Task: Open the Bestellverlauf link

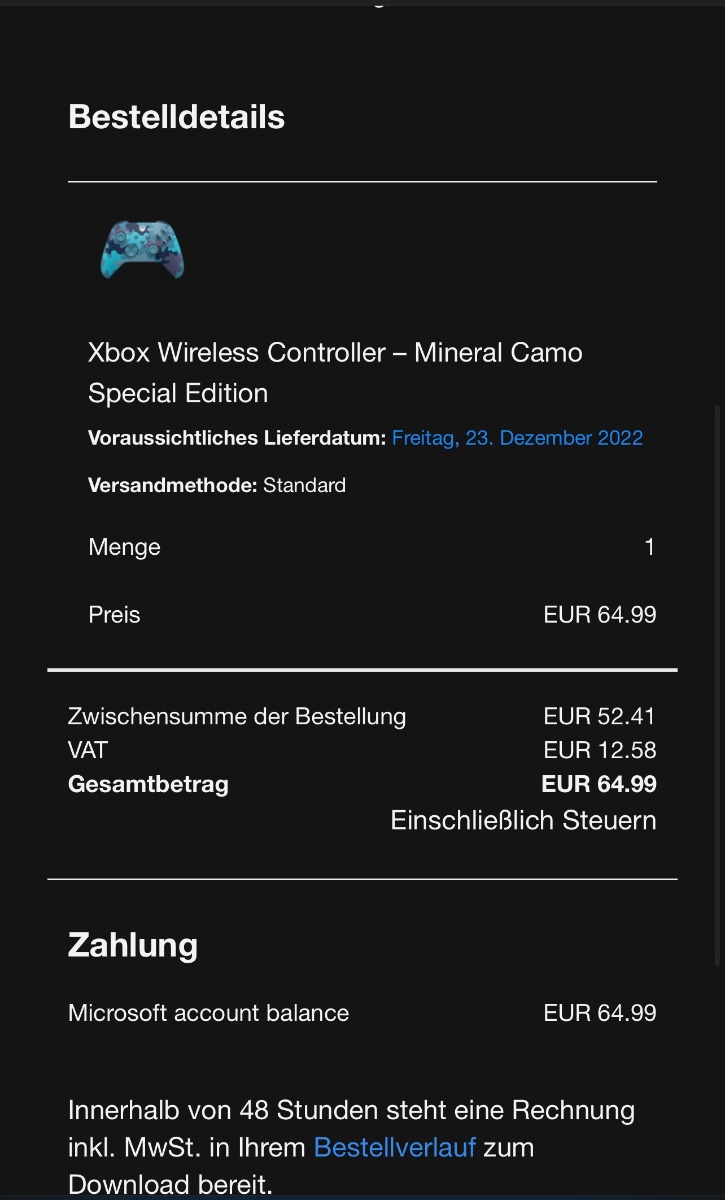Action: tap(394, 1147)
